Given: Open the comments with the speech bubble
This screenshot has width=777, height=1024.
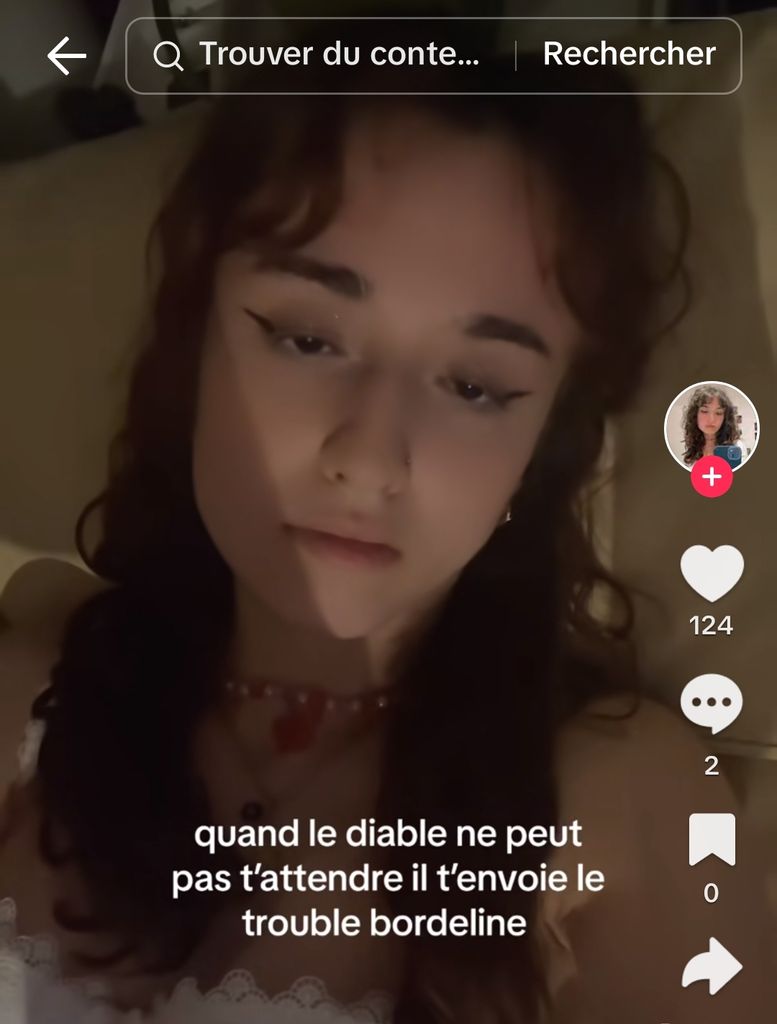Looking at the screenshot, I should pyautogui.click(x=711, y=704).
